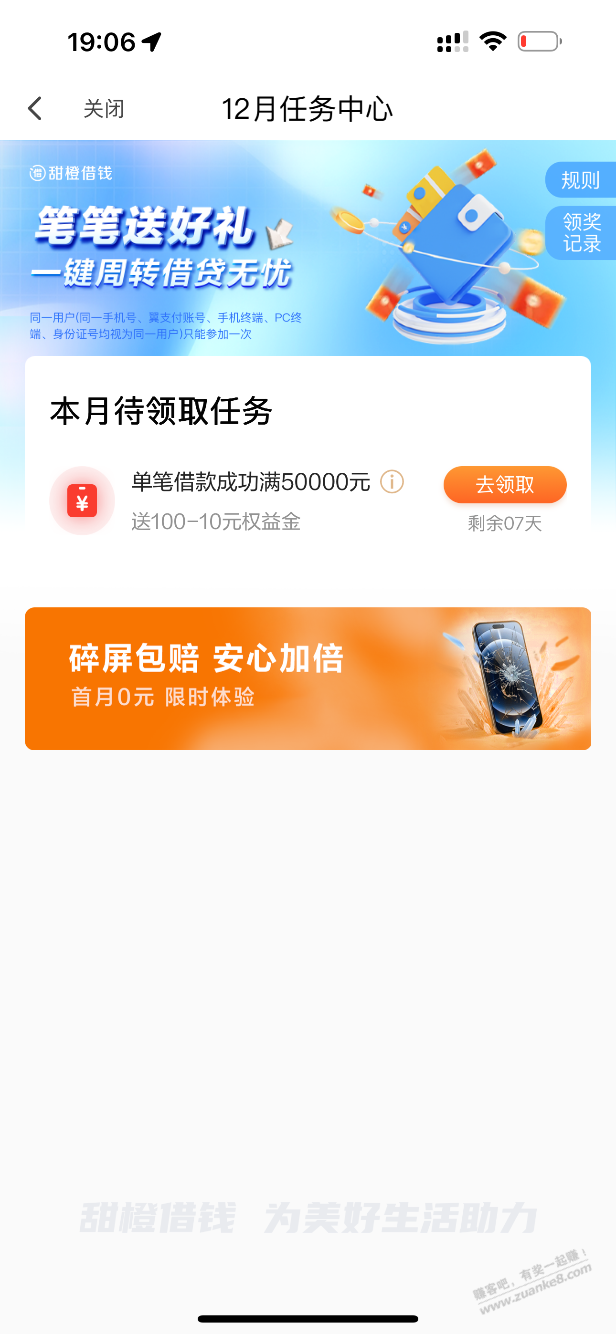Open the 规则 rules page
616x1334 pixels.
[580, 180]
